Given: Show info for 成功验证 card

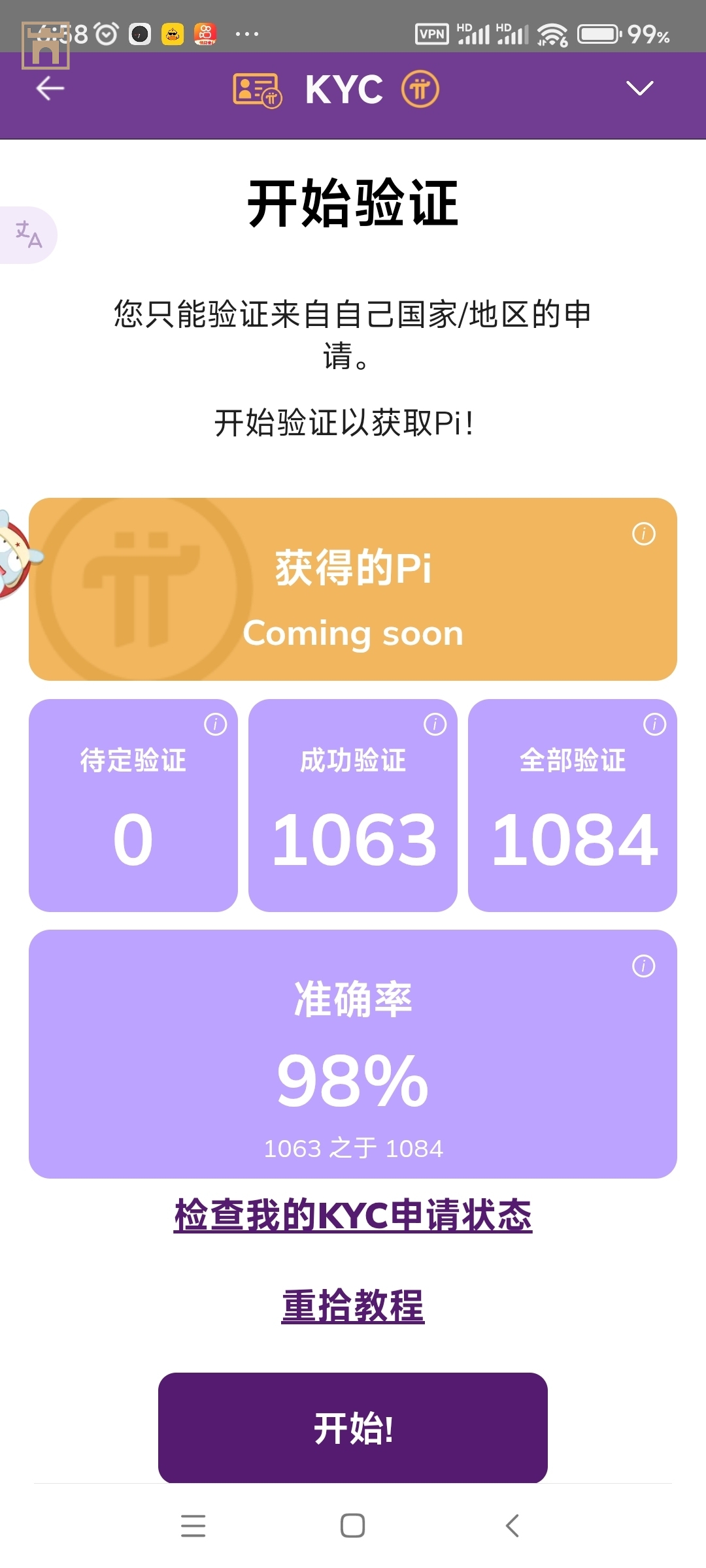Looking at the screenshot, I should pyautogui.click(x=435, y=724).
